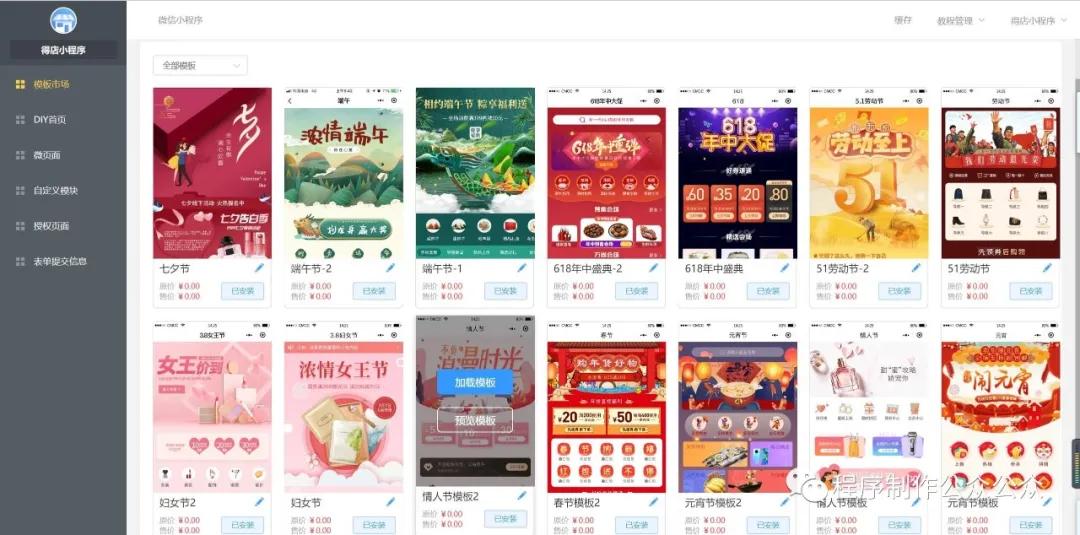Open the 618年中盛典 template thumbnail
Screen dimensions: 1080x535
pyautogui.click(x=738, y=173)
